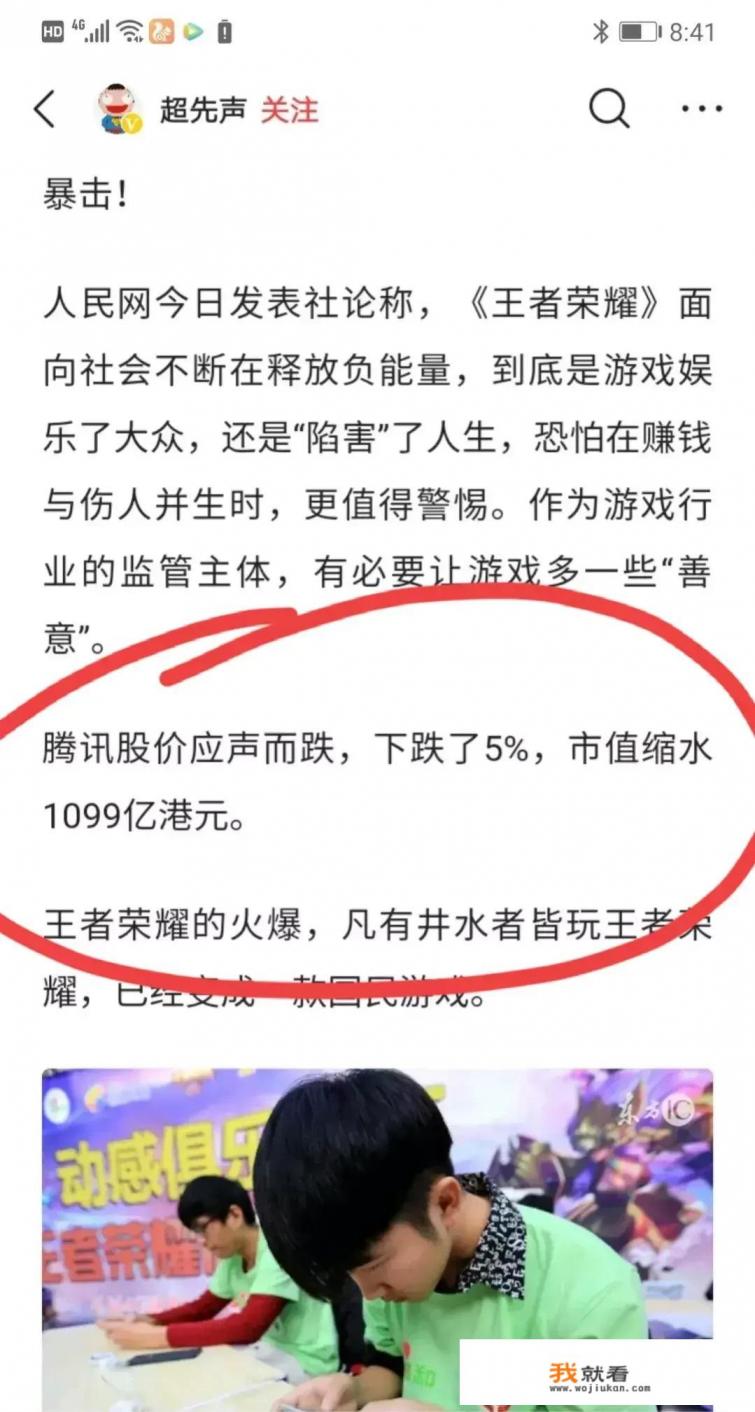Open the three-dot overflow menu

[701, 109]
